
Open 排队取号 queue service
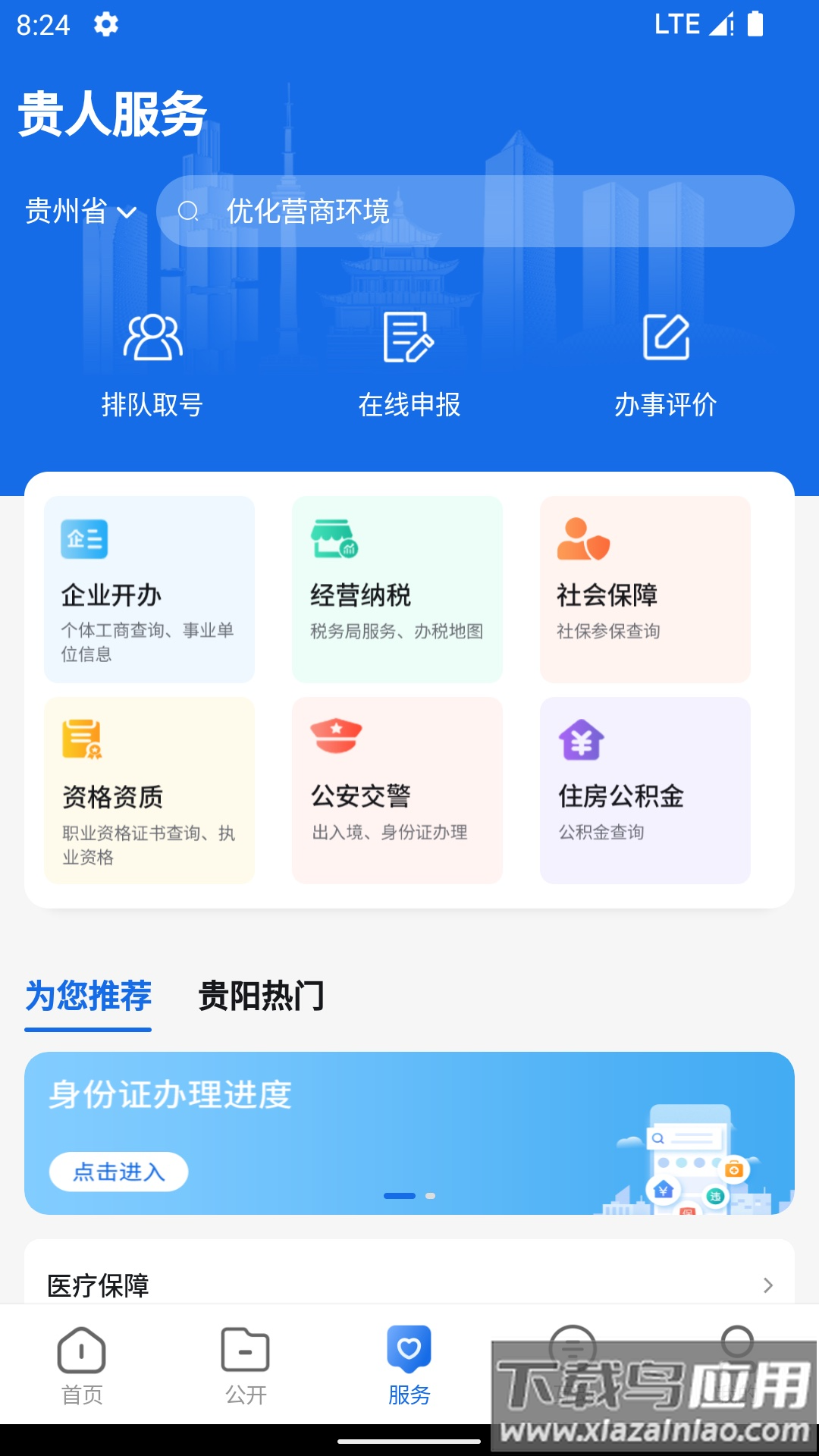(152, 366)
